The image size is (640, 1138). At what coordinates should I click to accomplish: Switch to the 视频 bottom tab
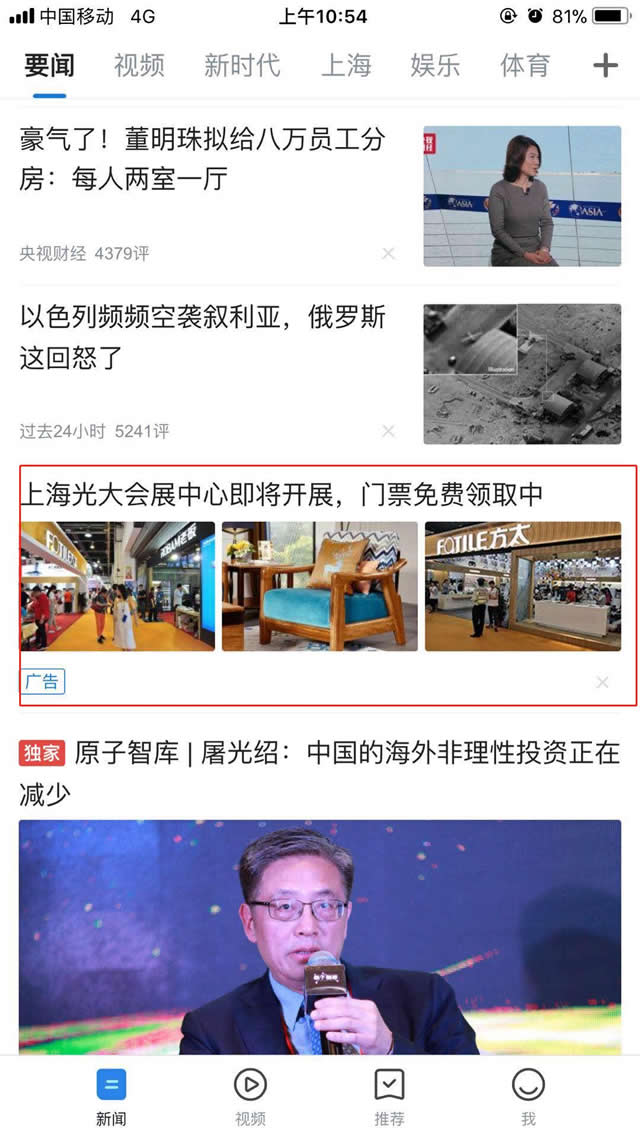[250, 1097]
